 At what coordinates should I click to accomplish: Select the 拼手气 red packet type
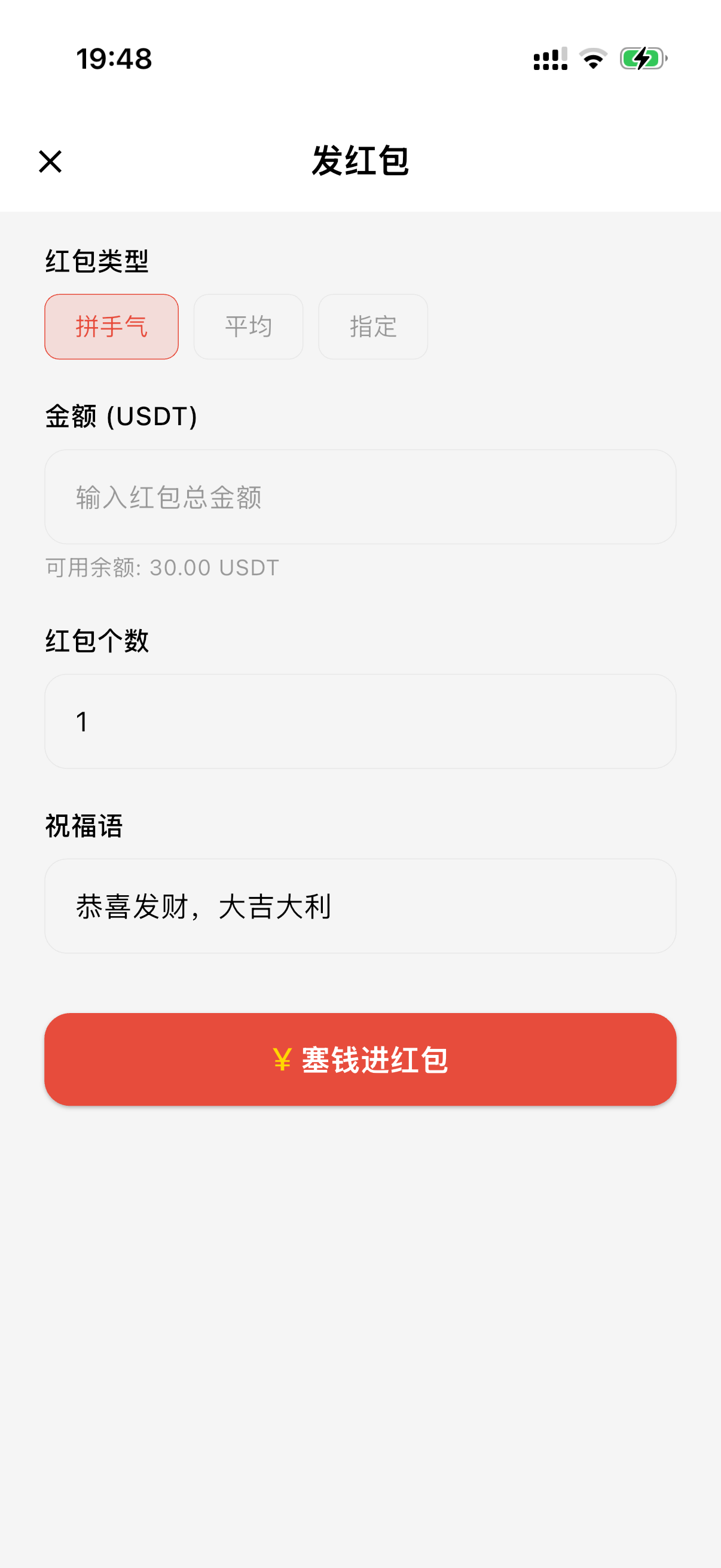coord(111,327)
